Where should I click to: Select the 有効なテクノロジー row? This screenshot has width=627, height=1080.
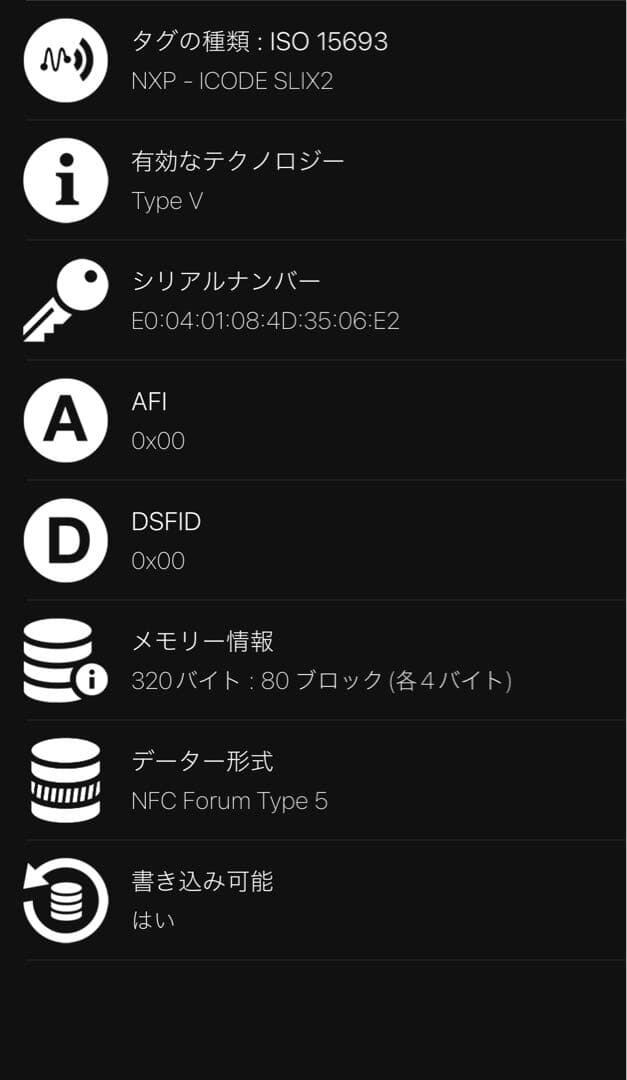click(x=313, y=181)
